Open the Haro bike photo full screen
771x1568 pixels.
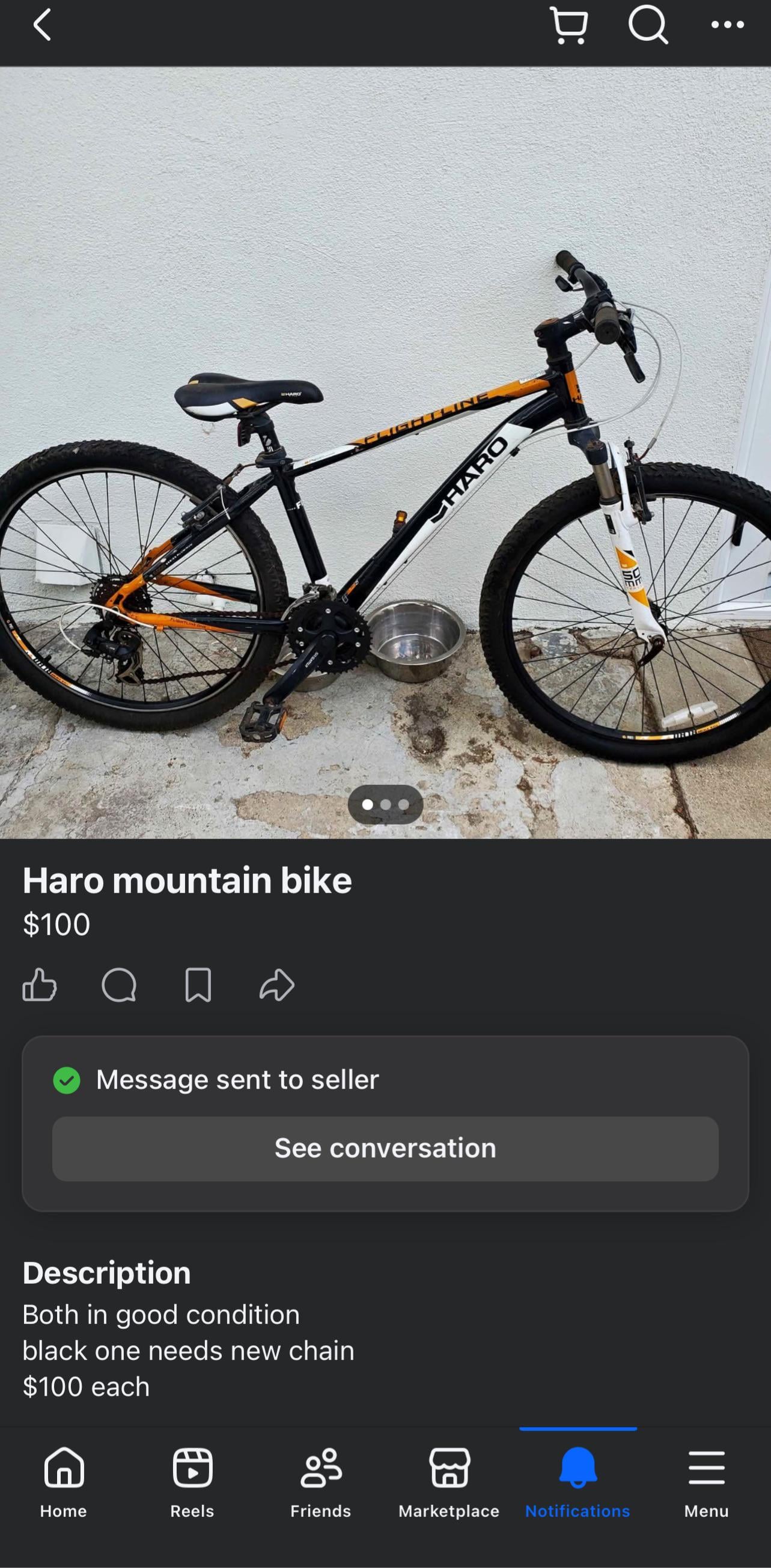[x=385, y=452]
